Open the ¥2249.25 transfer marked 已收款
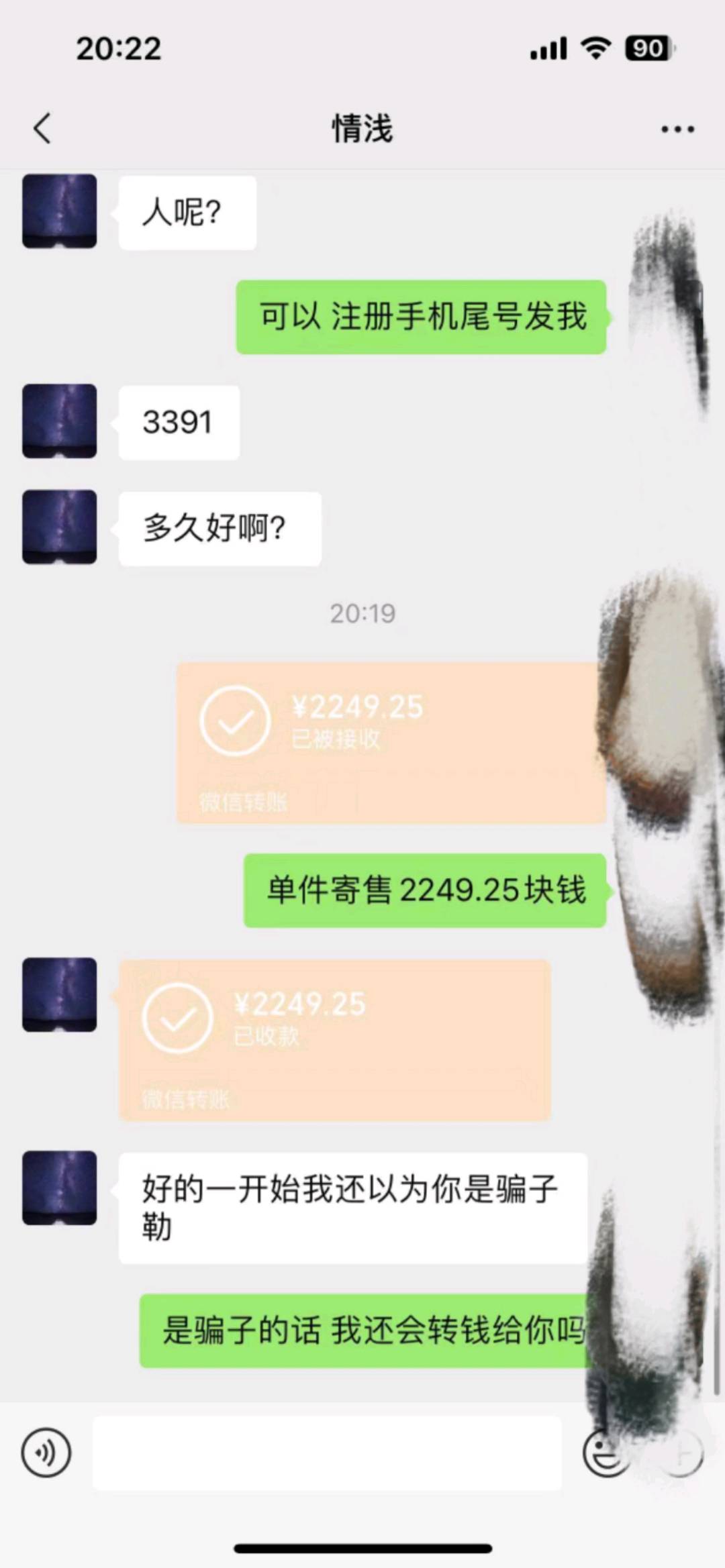This screenshot has width=725, height=1568. [x=334, y=1039]
